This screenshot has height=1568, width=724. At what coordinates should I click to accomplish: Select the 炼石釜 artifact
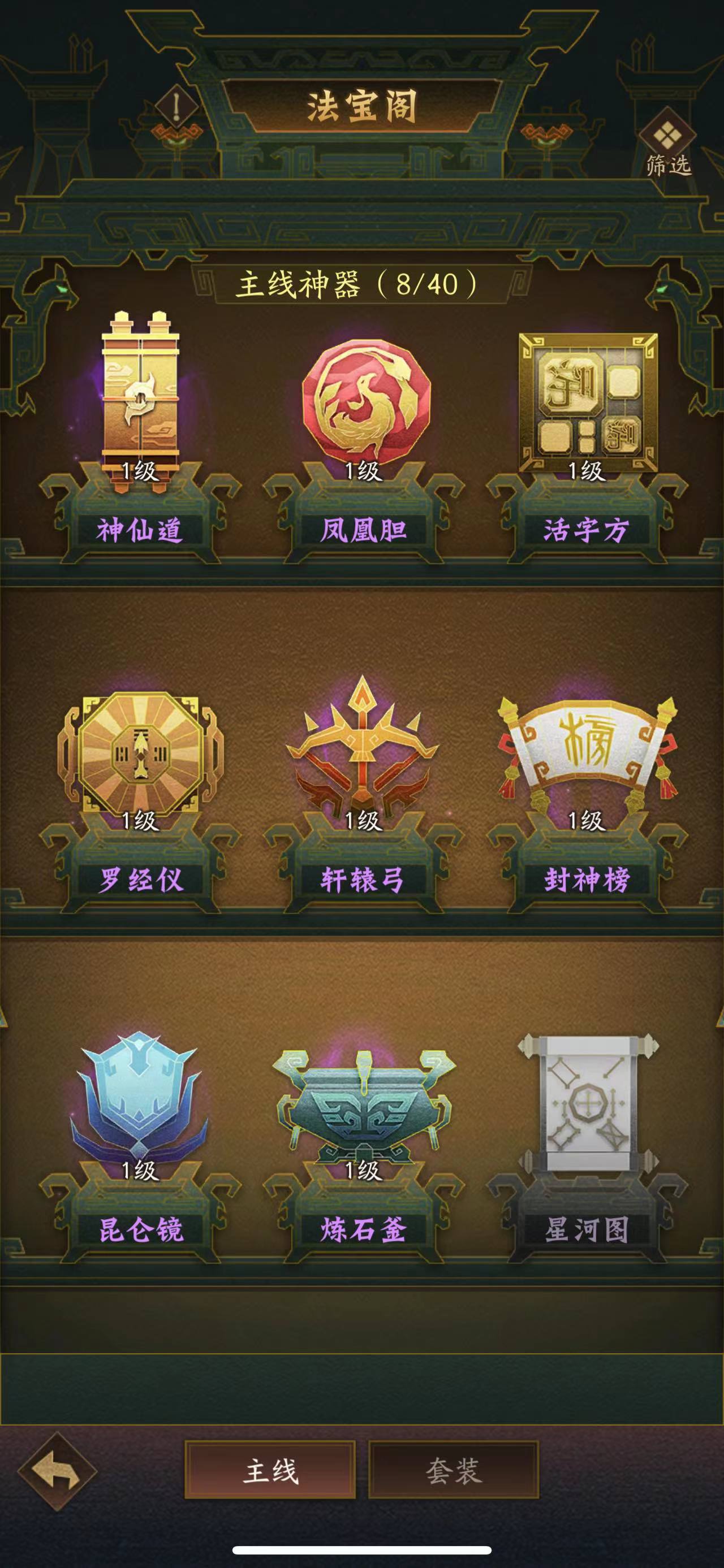364,1102
